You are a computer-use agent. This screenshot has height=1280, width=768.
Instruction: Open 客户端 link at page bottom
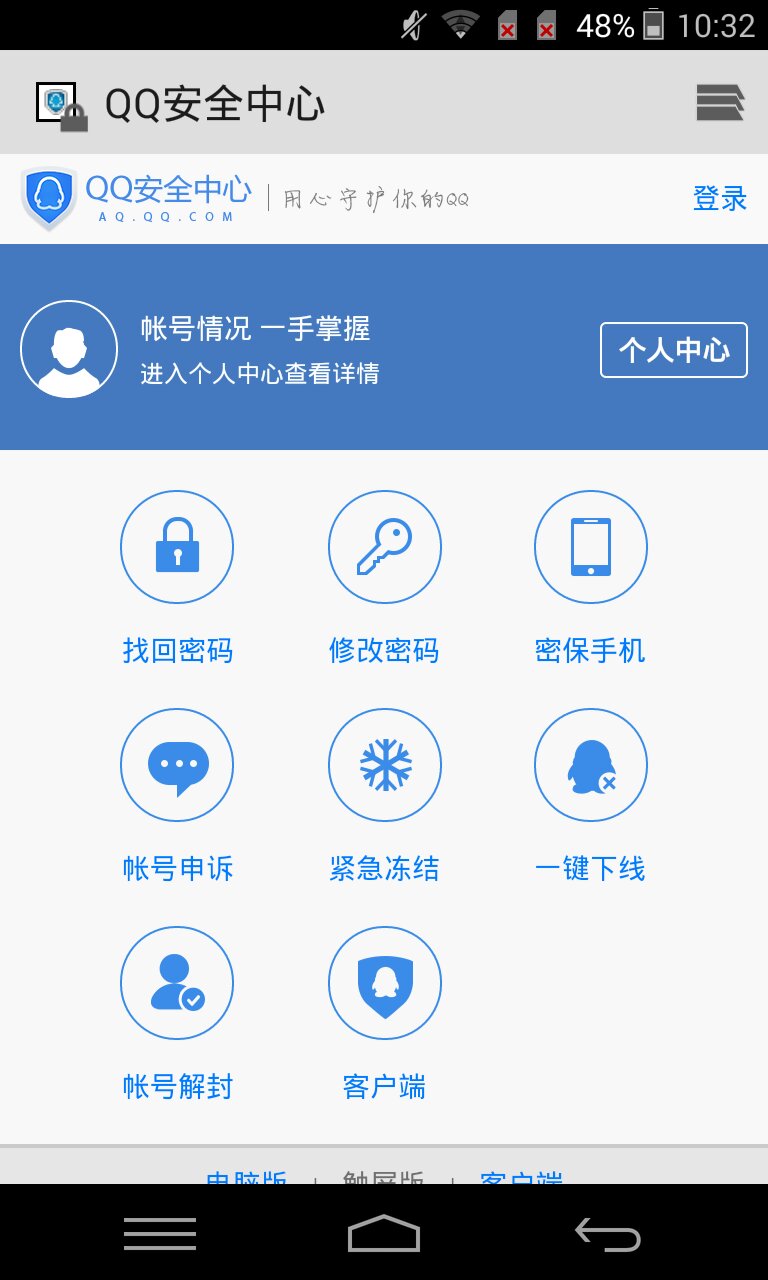click(x=522, y=1180)
